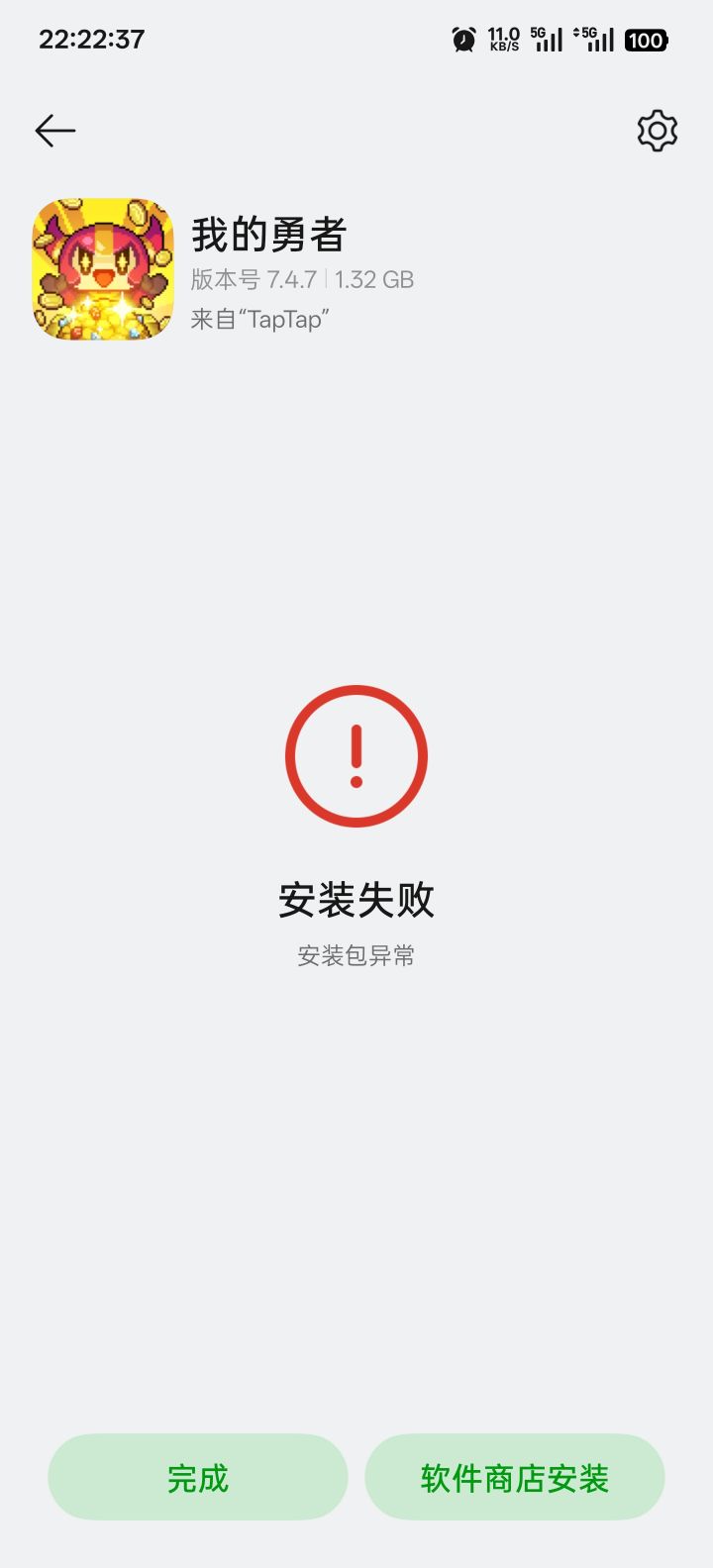
Task: Tap the clock showing 22:22:37
Action: [x=93, y=38]
